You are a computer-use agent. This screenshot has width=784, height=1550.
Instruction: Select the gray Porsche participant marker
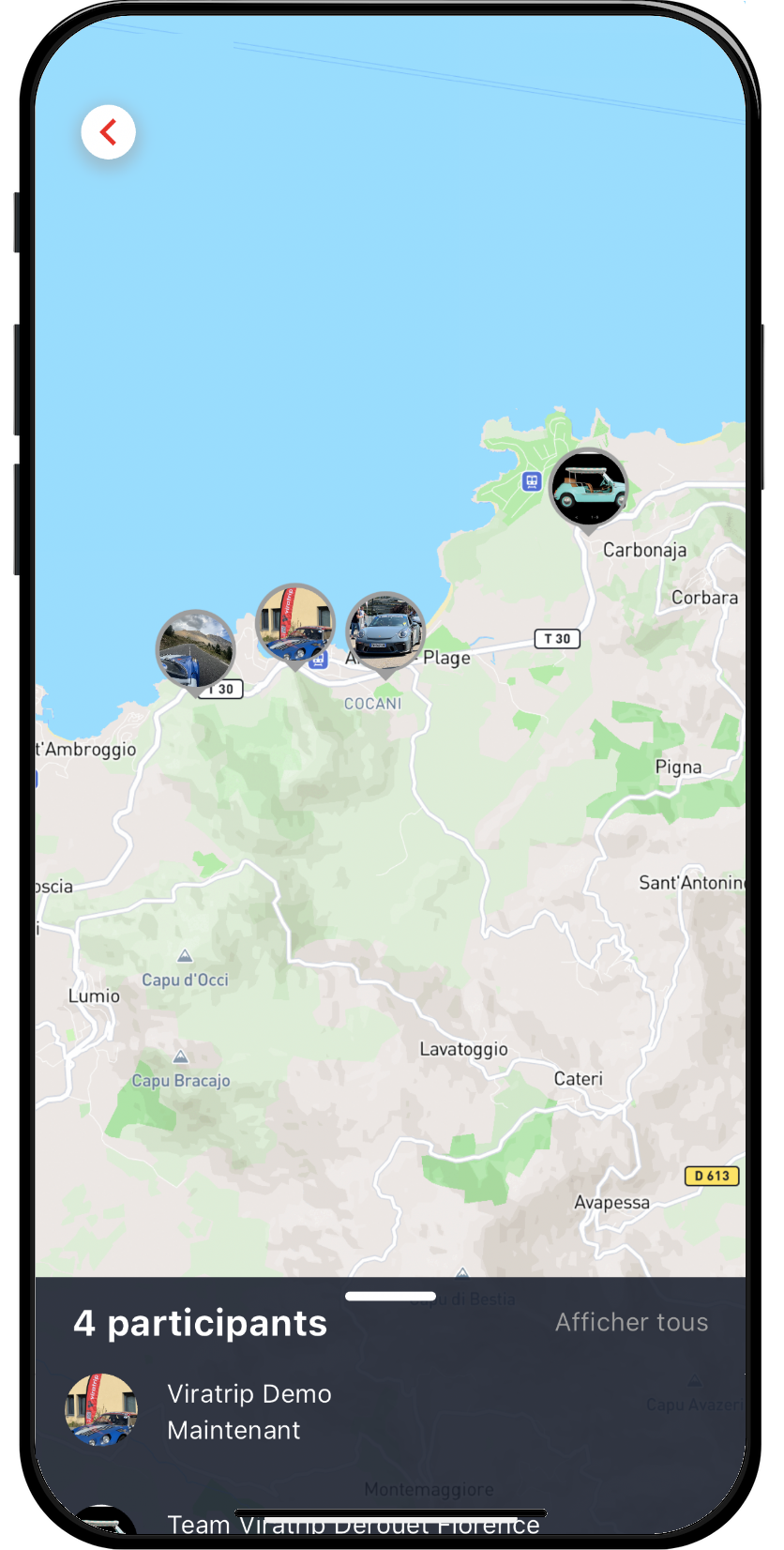[x=385, y=631]
